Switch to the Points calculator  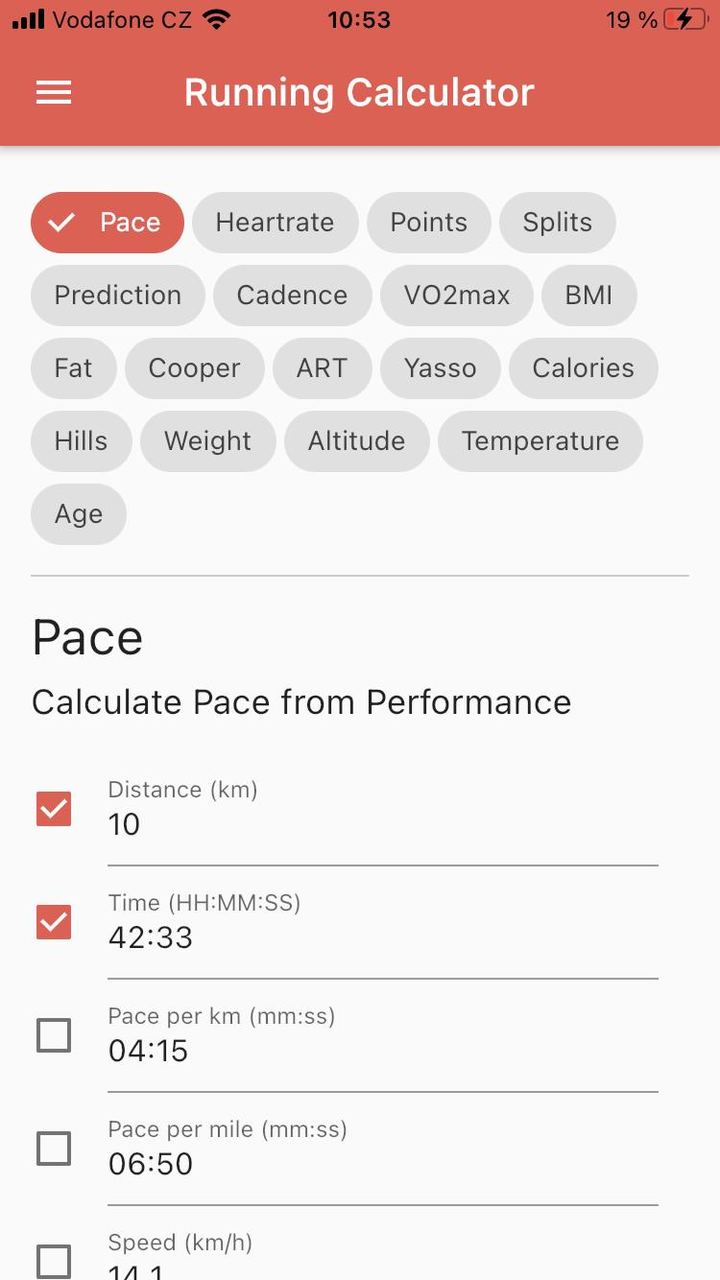428,222
